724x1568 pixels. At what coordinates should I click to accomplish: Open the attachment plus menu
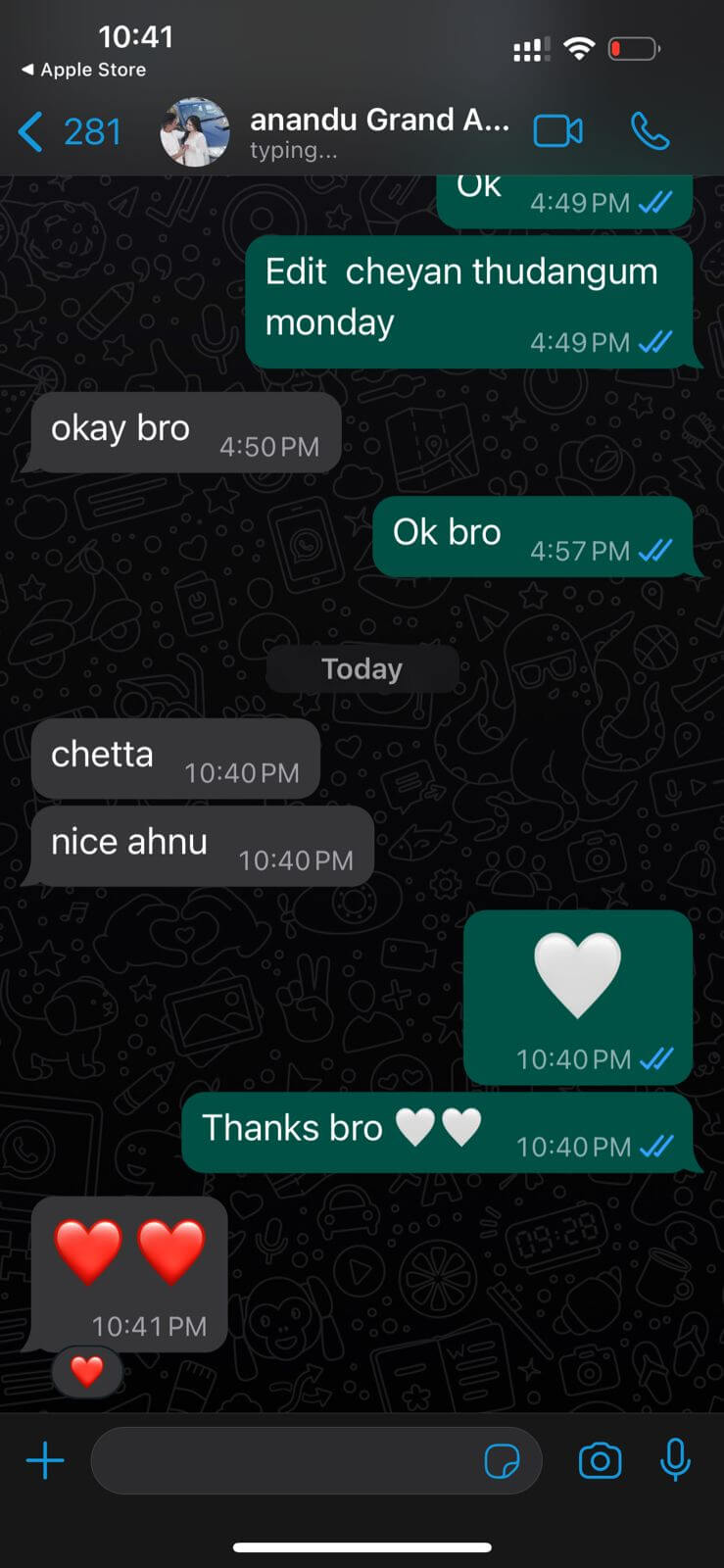tap(45, 1461)
